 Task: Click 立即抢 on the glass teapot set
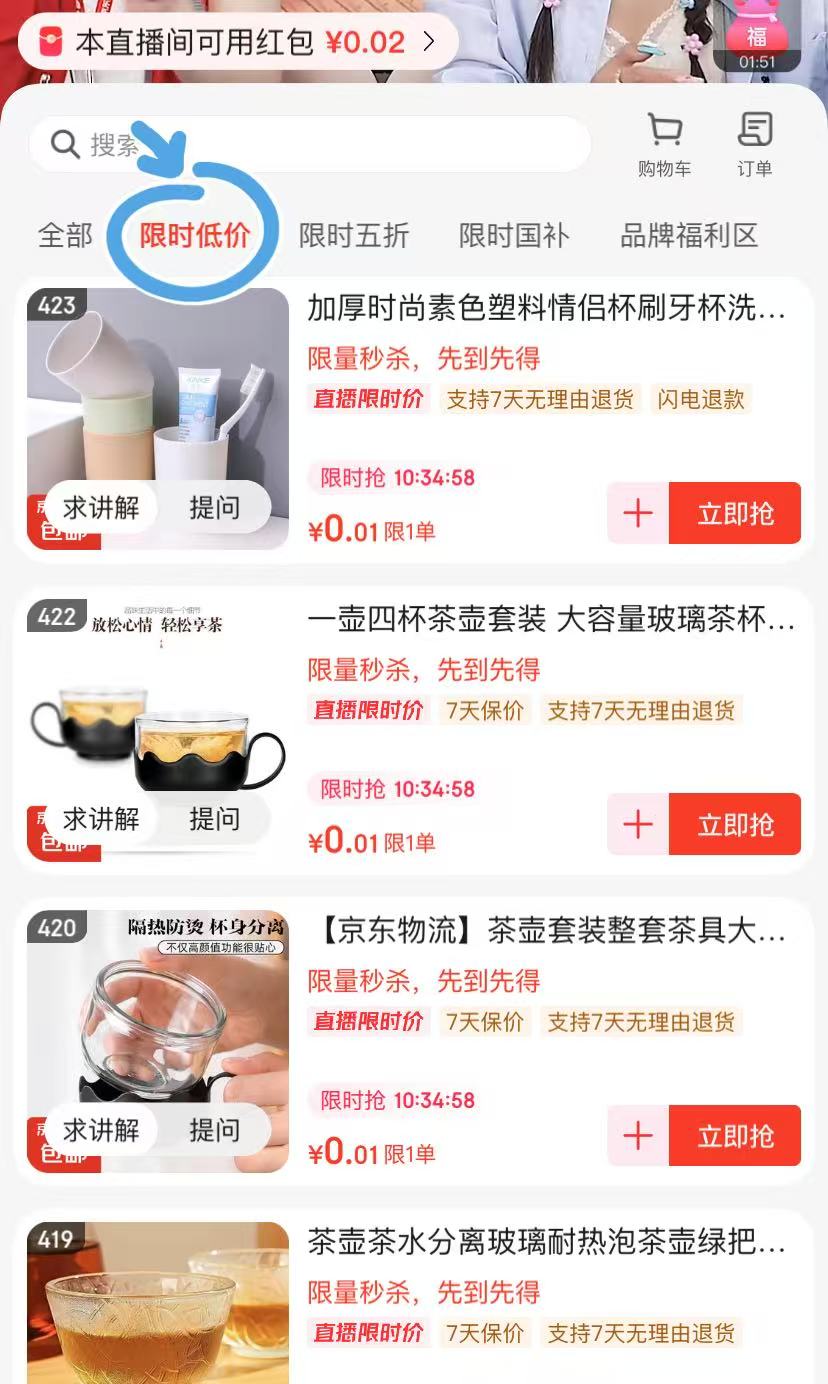pyautogui.click(x=735, y=824)
